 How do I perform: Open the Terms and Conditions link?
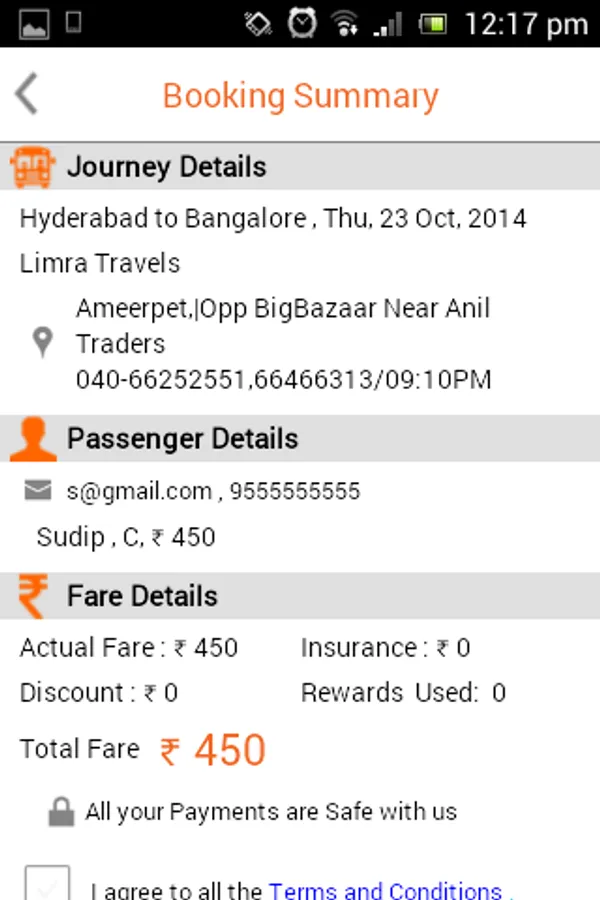[x=385, y=889]
